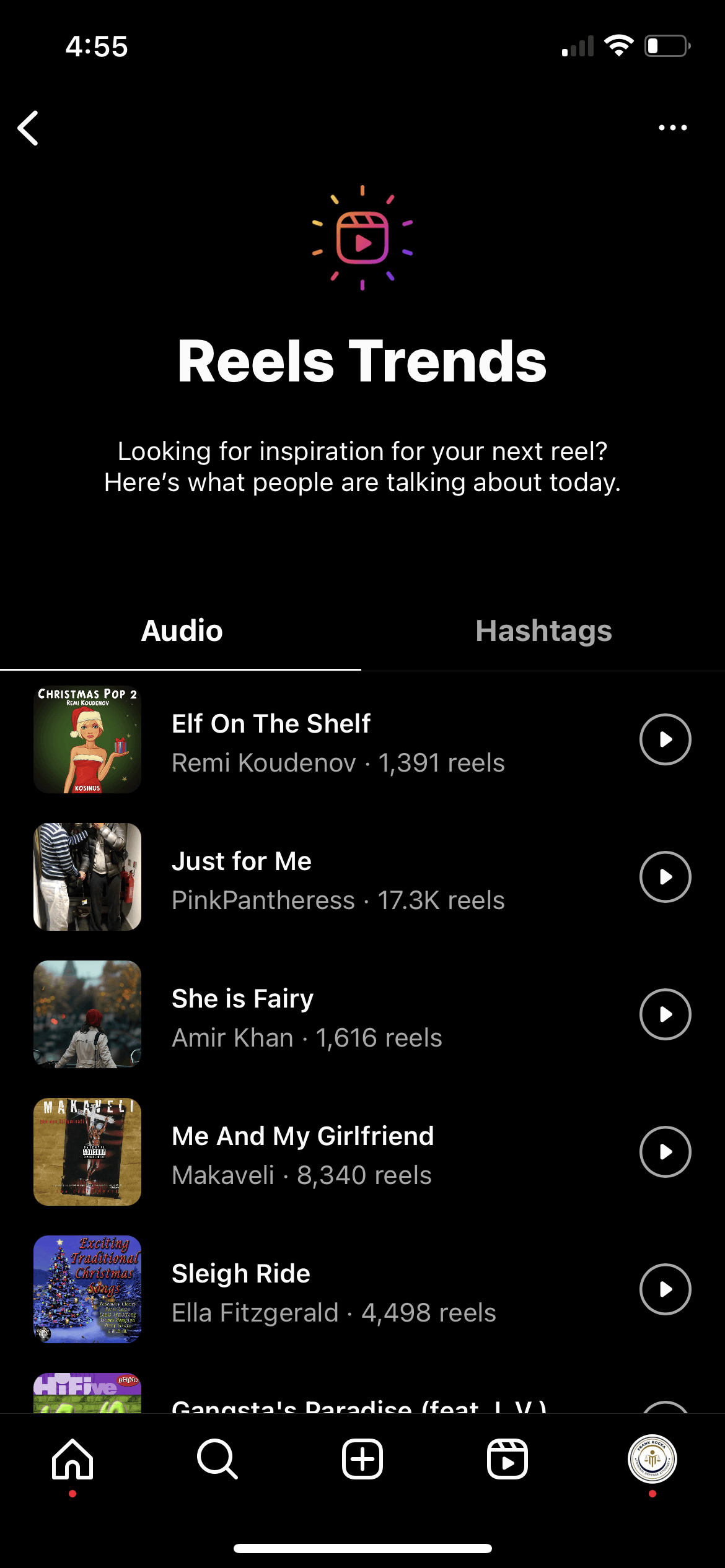Play Just for Me by PinkPantheress

665,876
